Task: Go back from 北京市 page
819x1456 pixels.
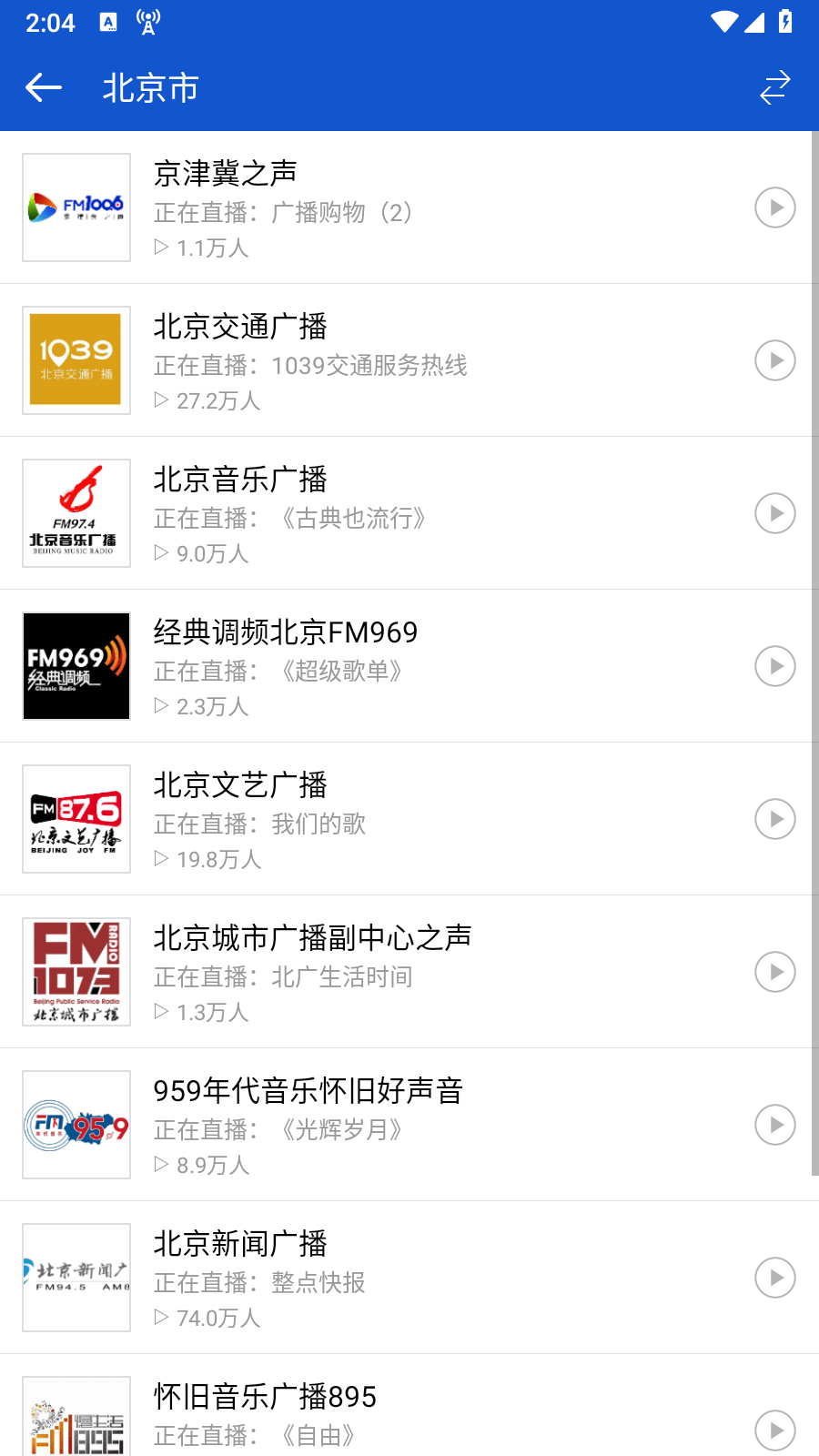Action: click(x=44, y=88)
